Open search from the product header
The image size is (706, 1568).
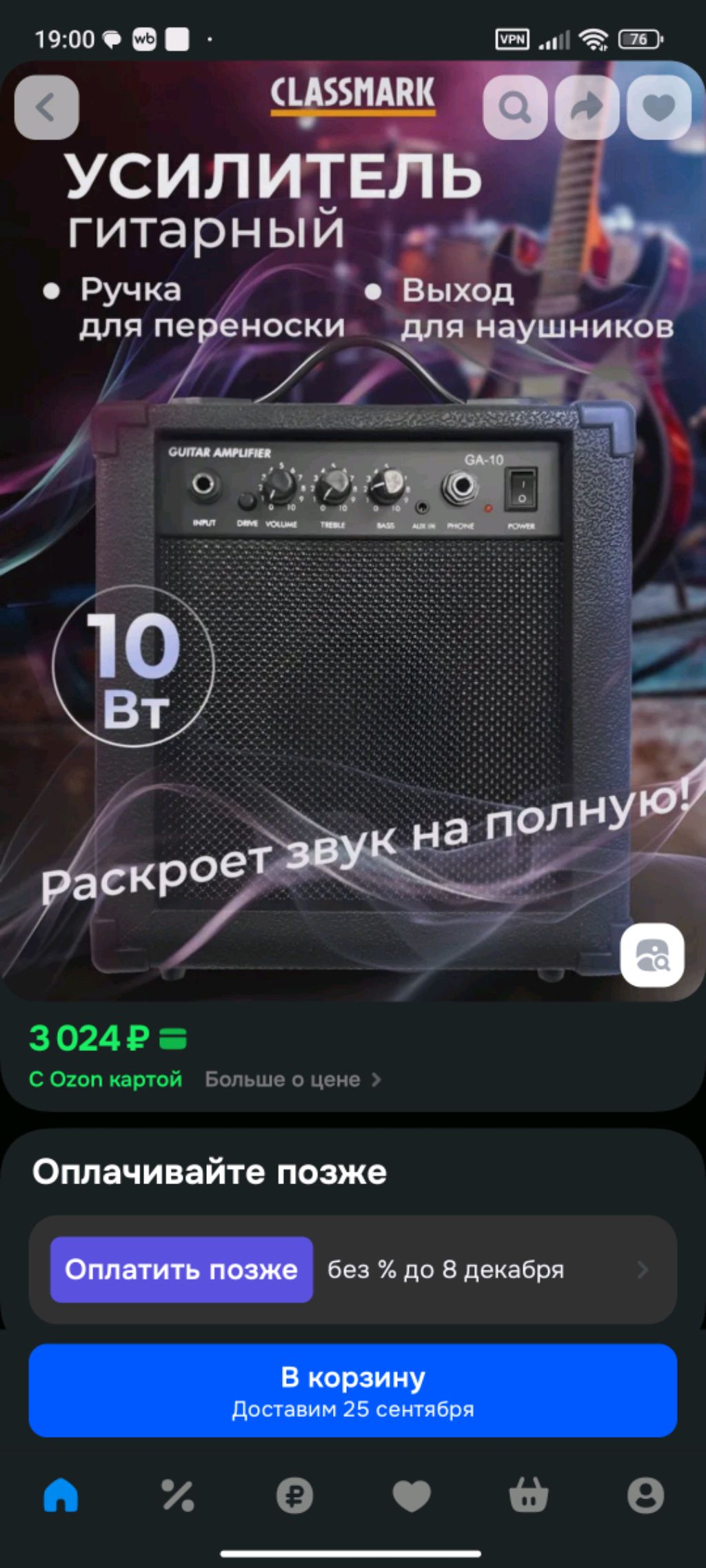click(x=515, y=108)
